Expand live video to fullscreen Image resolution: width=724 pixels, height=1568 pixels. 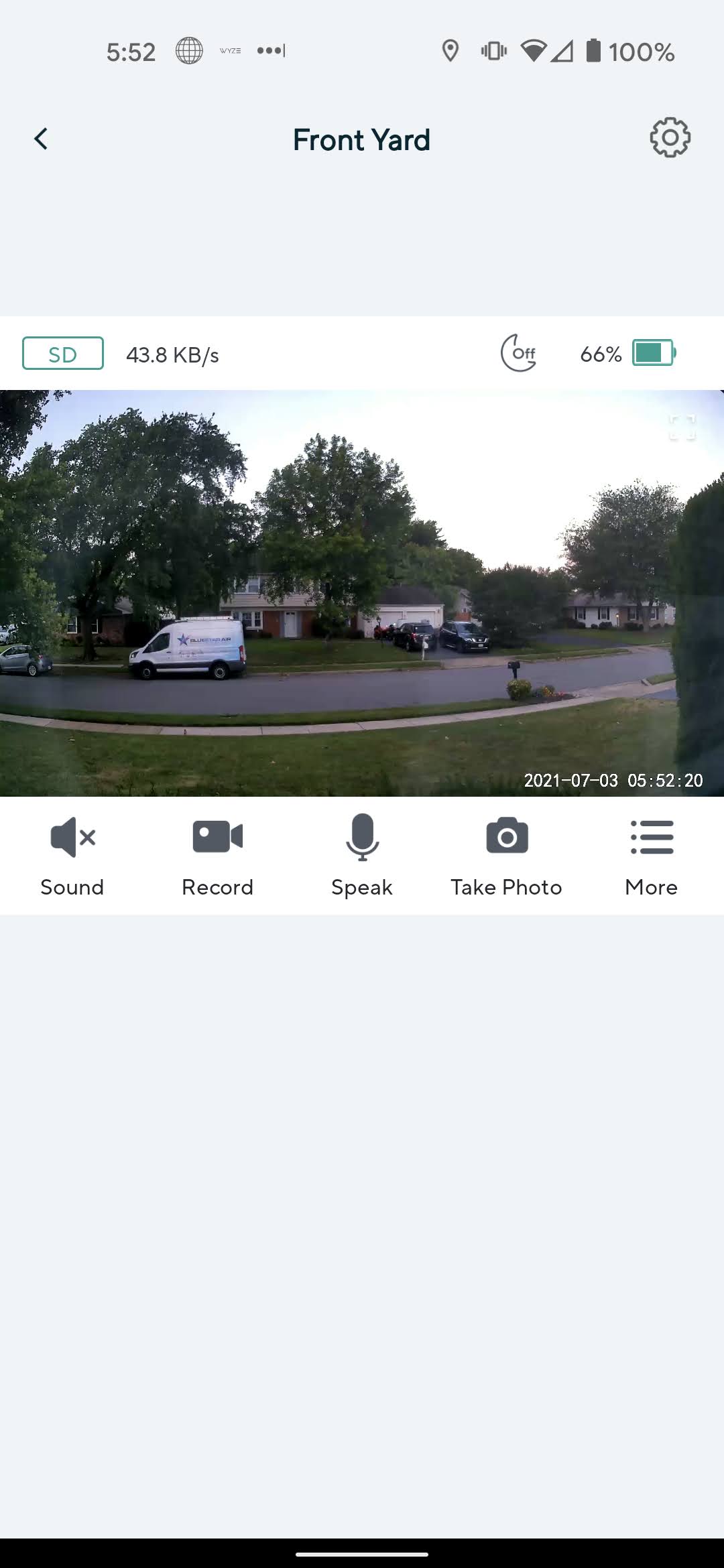click(x=682, y=428)
